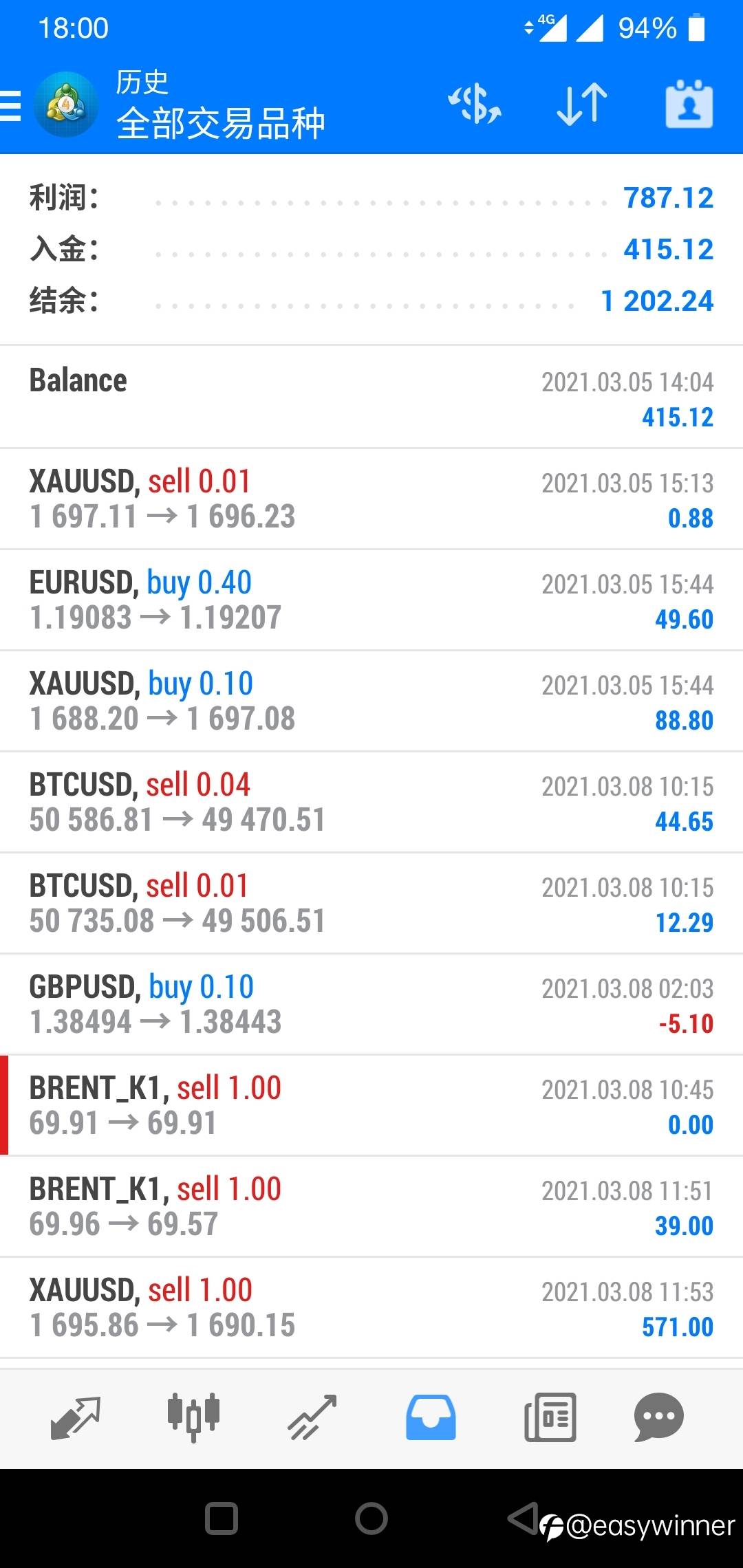The width and height of the screenshot is (743, 1568).
Task: Show details for XAUUSD buy 0.10
Action: click(371, 701)
